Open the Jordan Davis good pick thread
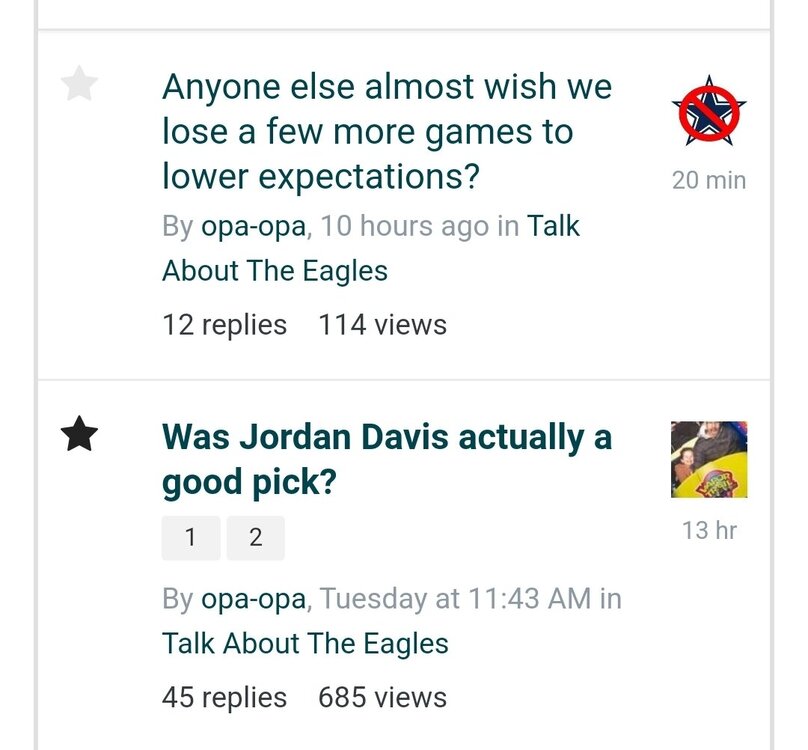Image resolution: width=808 pixels, height=750 pixels. point(386,459)
